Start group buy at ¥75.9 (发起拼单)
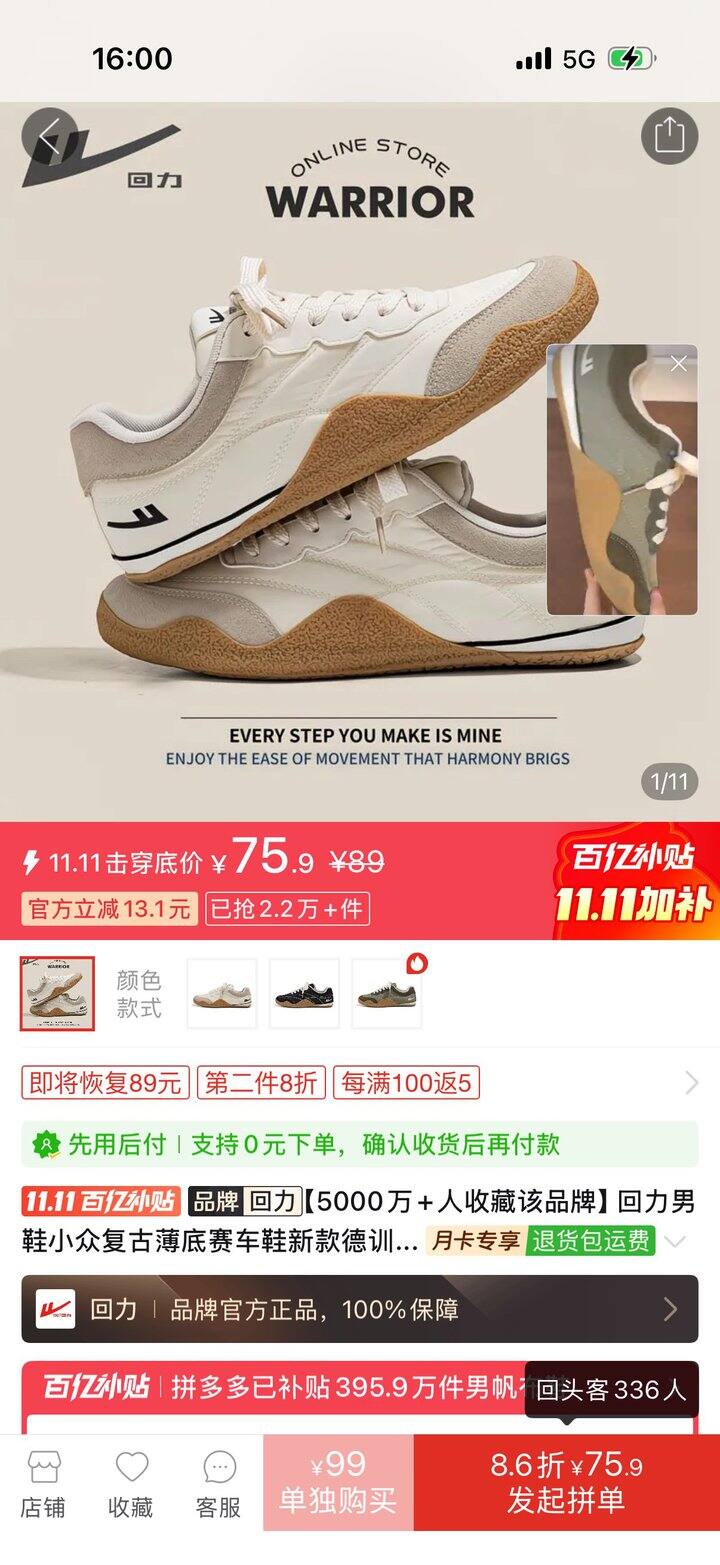Image resolution: width=720 pixels, height=1565 pixels. (566, 1483)
